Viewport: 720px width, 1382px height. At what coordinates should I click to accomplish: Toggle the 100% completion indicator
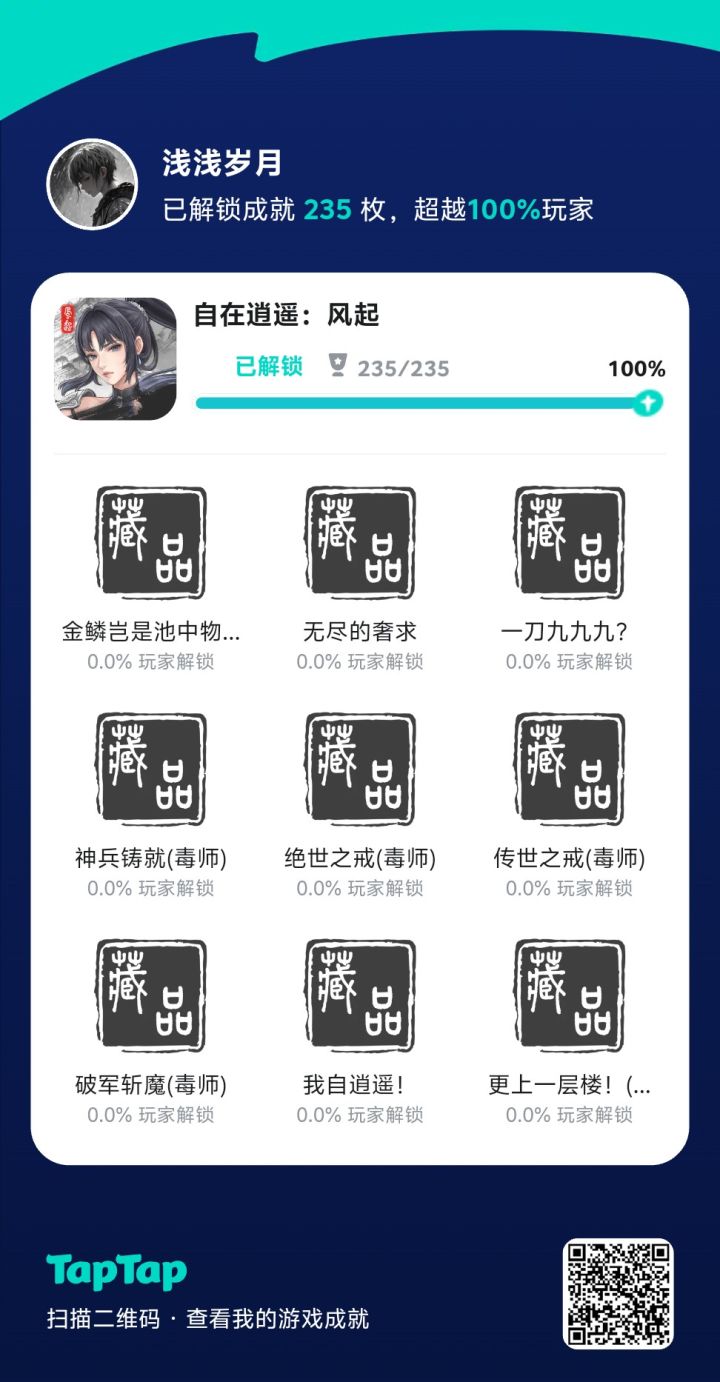point(637,368)
